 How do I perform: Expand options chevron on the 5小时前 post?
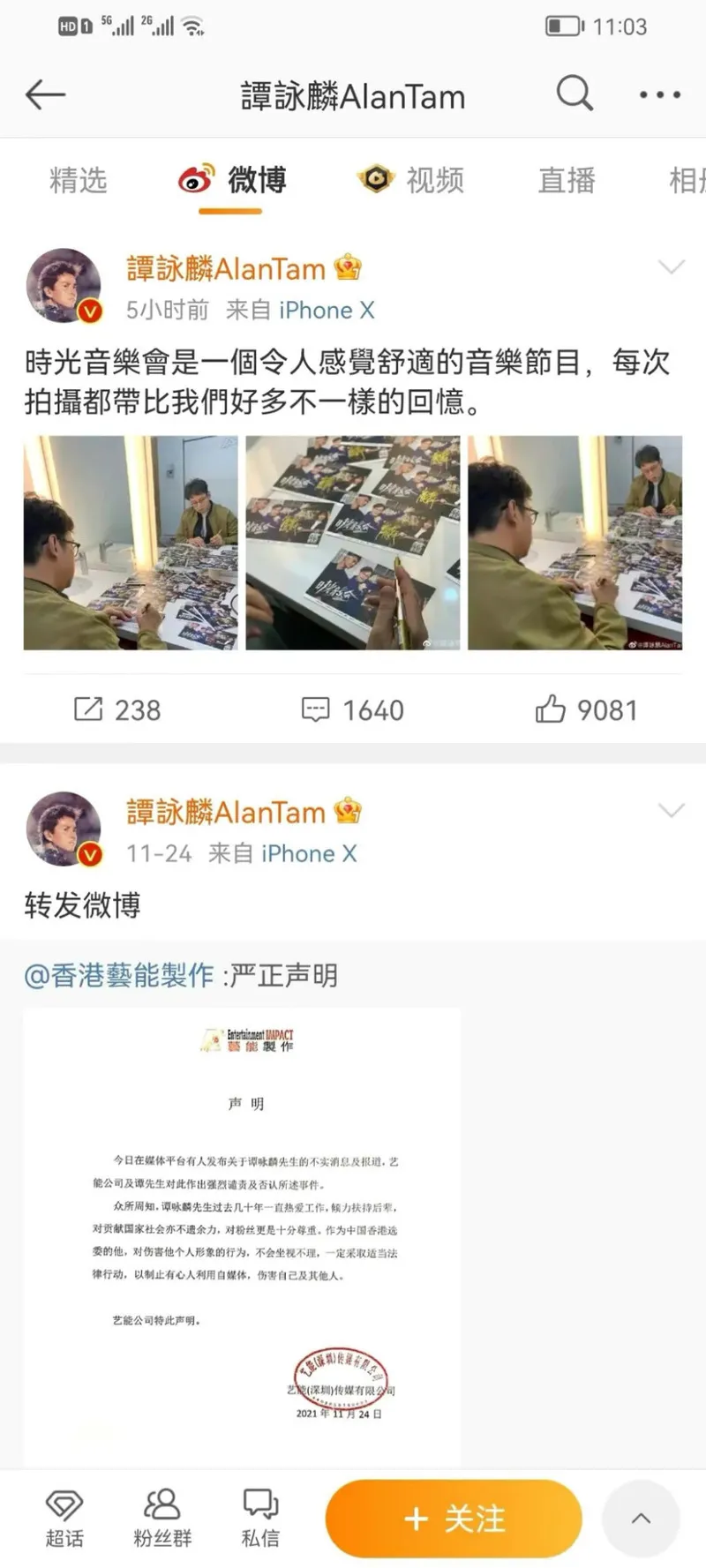pos(672,266)
